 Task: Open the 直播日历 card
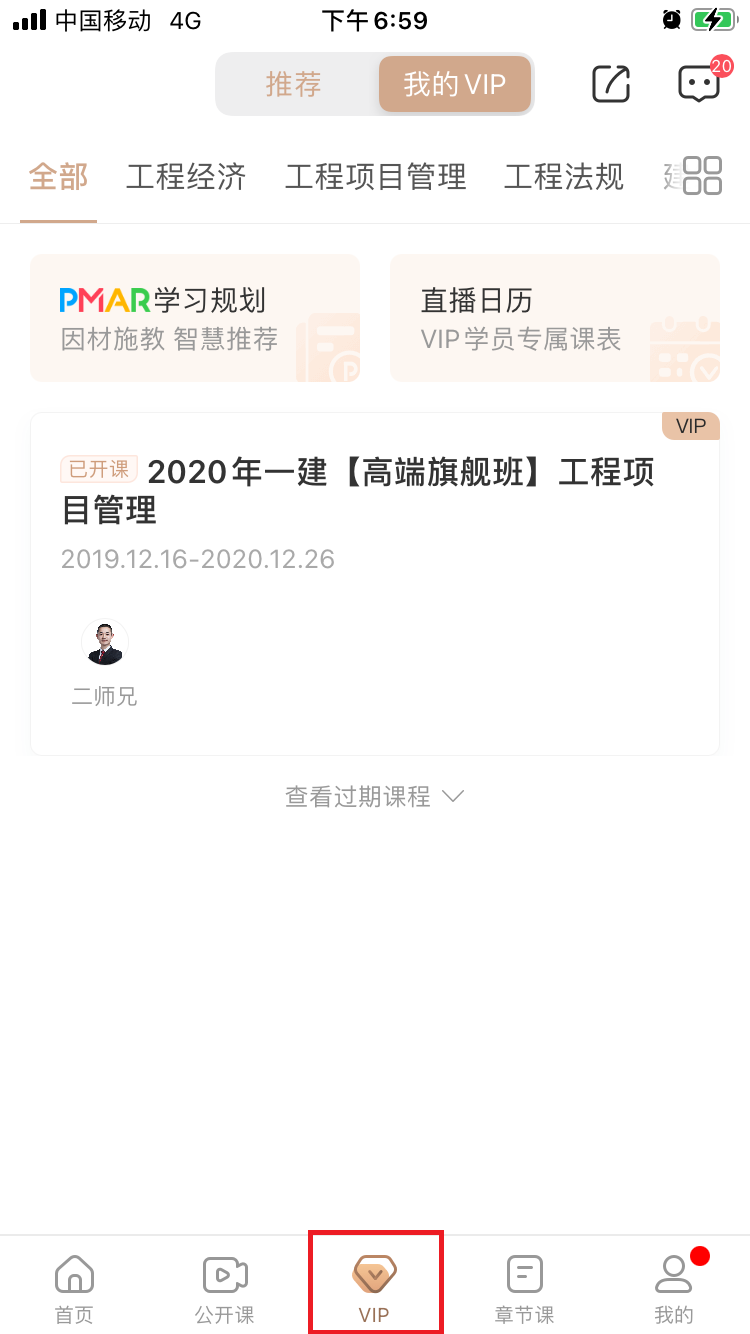555,318
